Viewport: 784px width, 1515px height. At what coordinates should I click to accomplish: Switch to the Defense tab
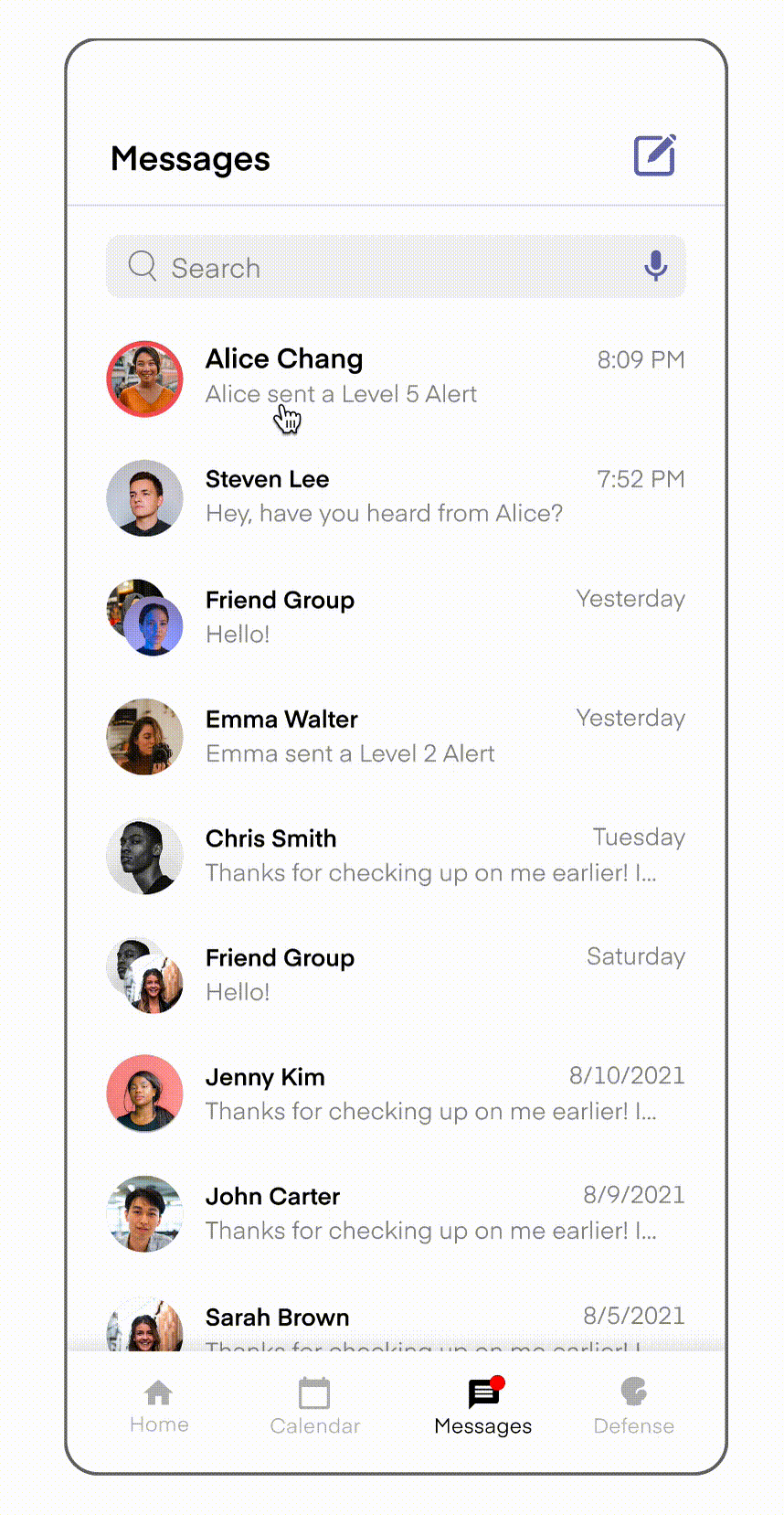pos(634,1407)
